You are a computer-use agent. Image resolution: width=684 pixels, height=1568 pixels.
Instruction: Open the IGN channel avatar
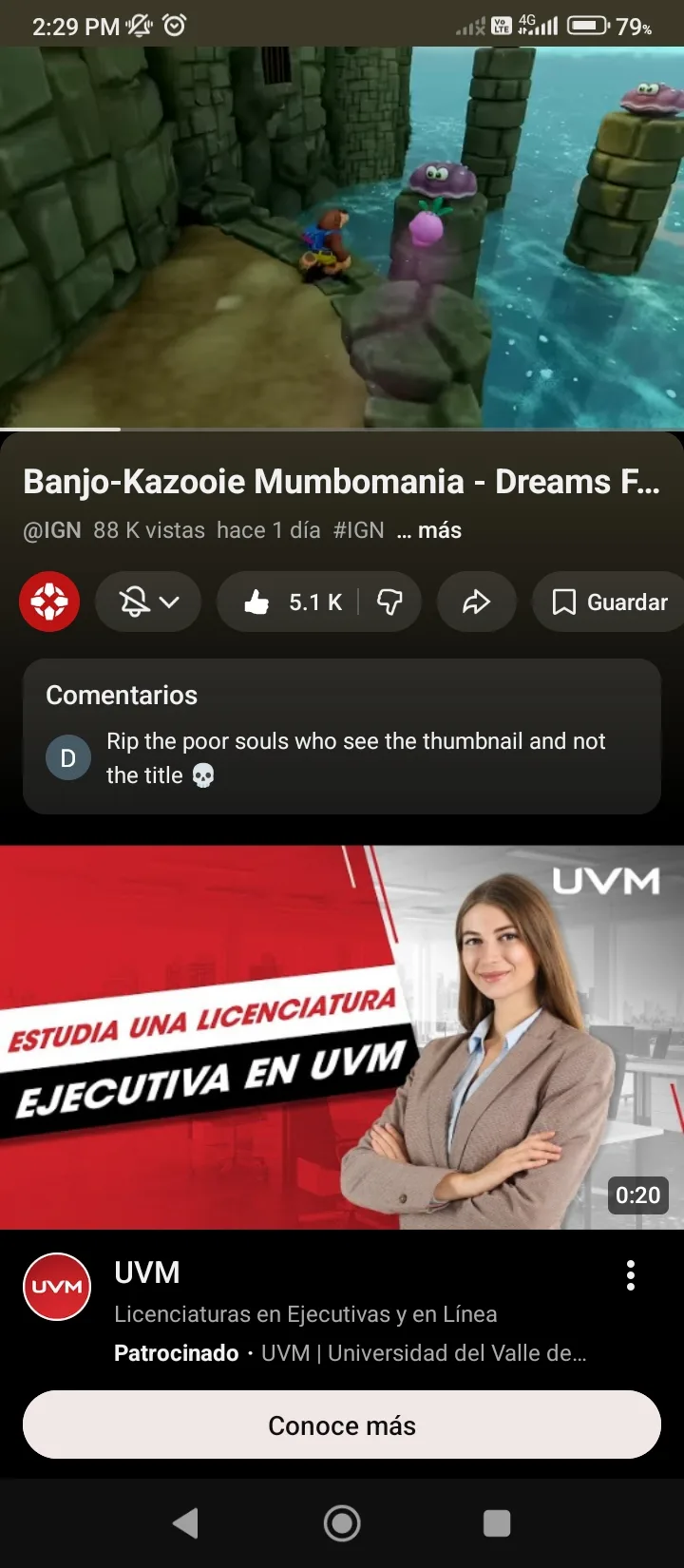point(49,602)
